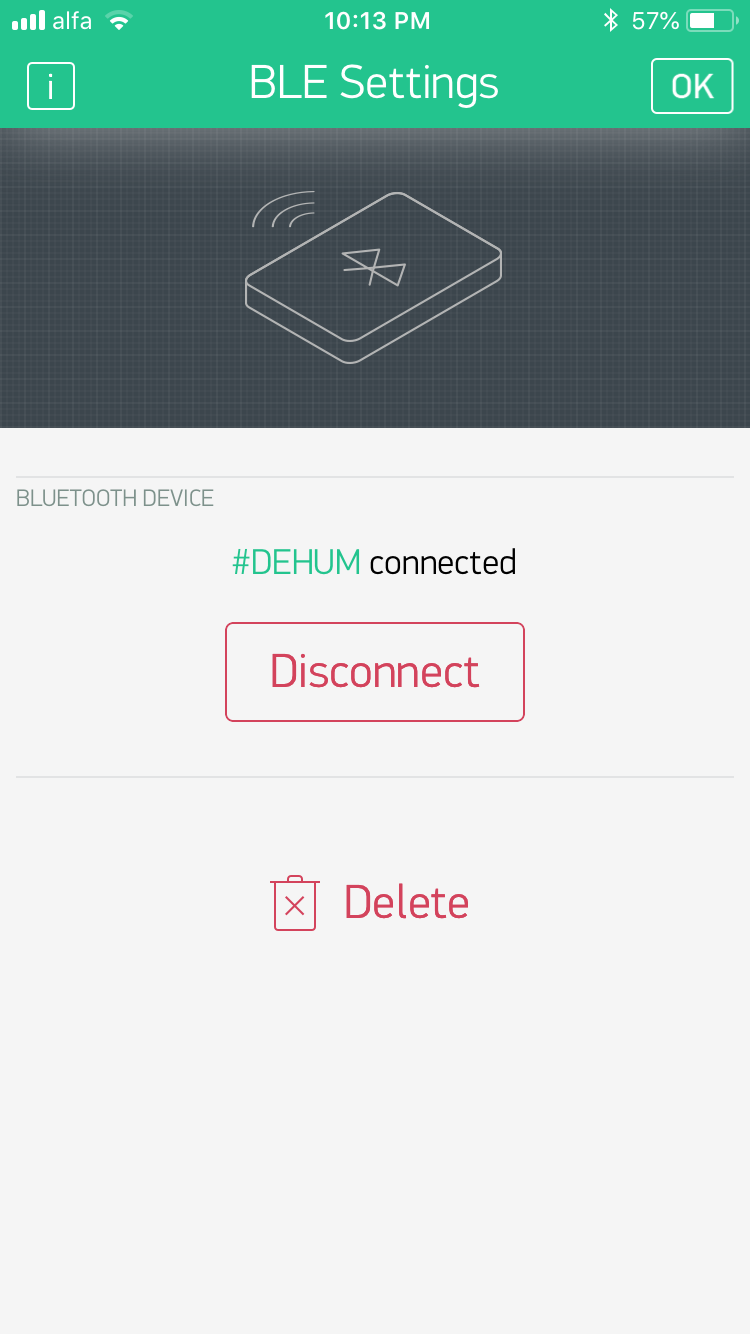Open the info icon in header
This screenshot has width=750, height=1334.
(x=51, y=86)
